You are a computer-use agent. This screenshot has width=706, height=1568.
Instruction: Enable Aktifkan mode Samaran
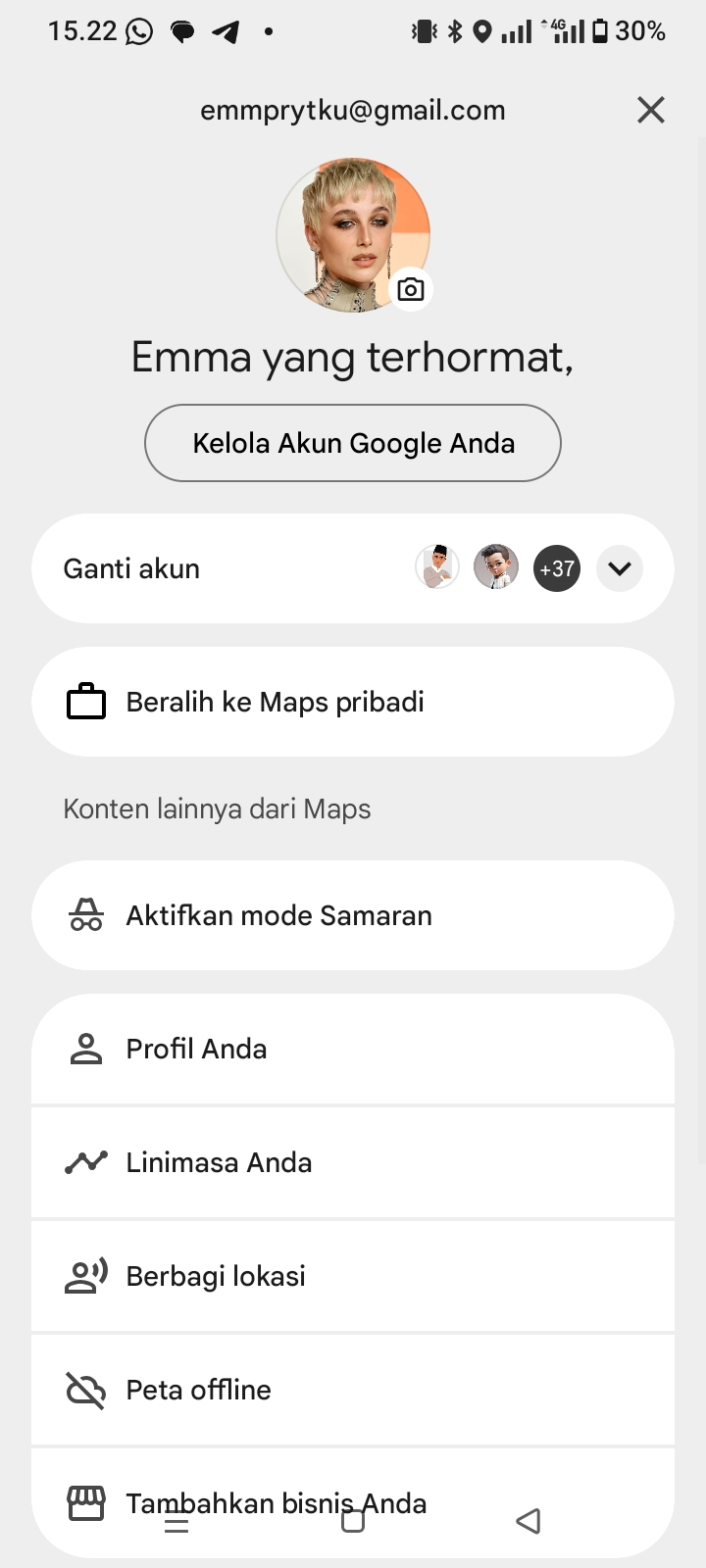coord(353,915)
